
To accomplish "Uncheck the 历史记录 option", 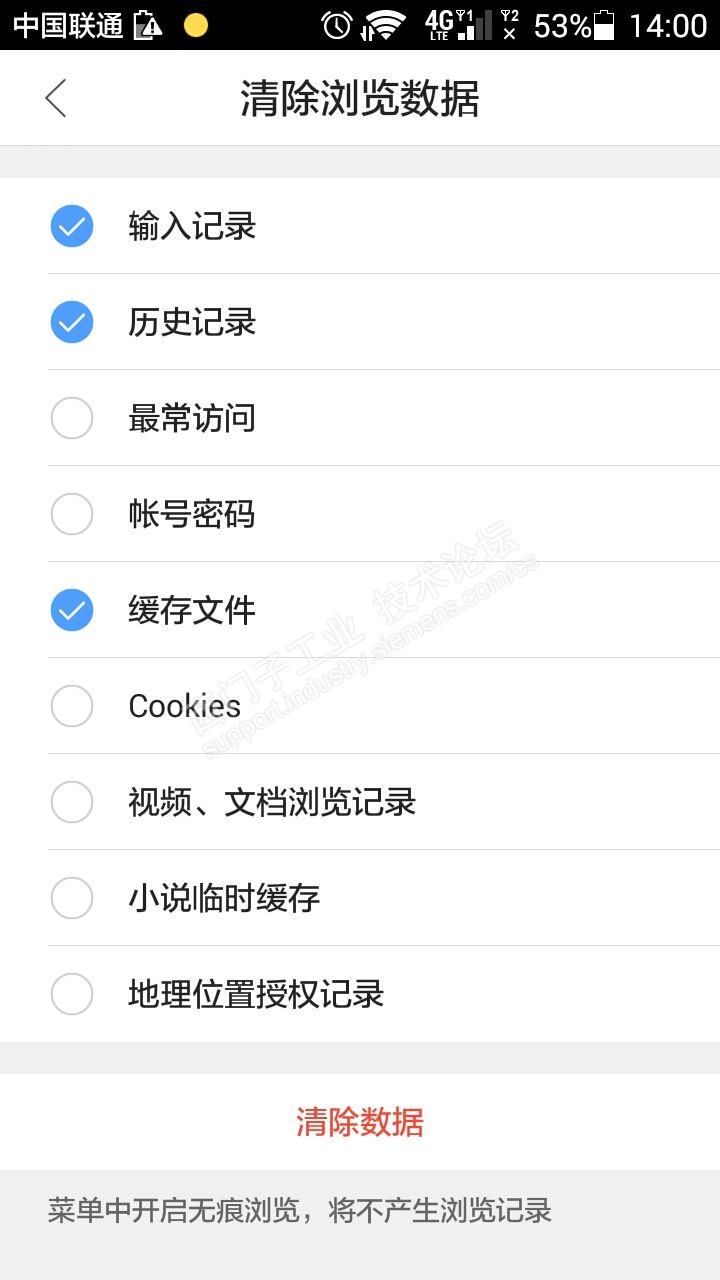I will 72,322.
